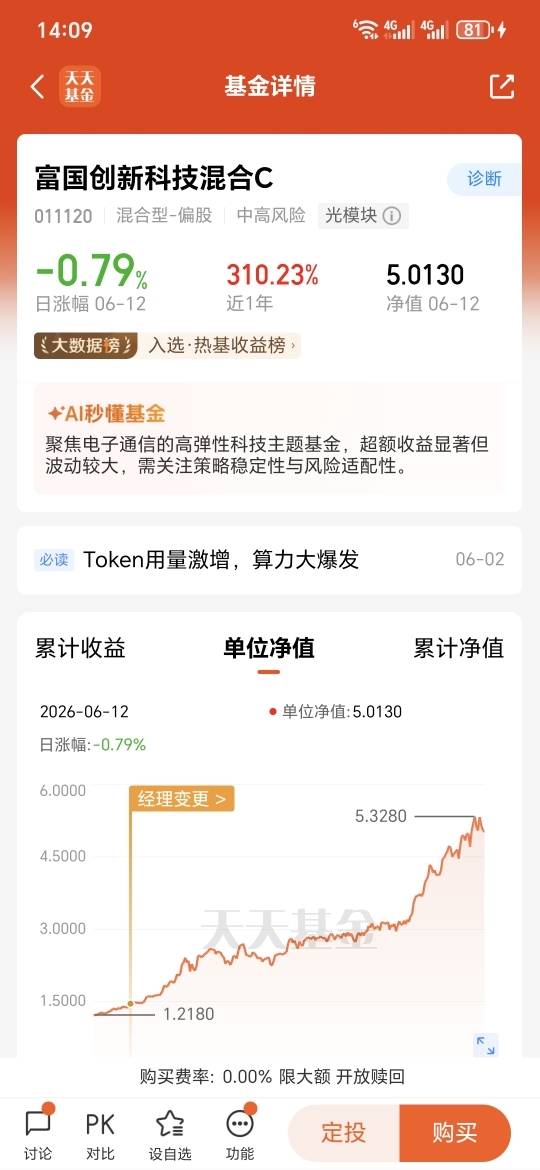Switch to the 累计收益 tab
The height and width of the screenshot is (1170, 540).
click(x=80, y=648)
